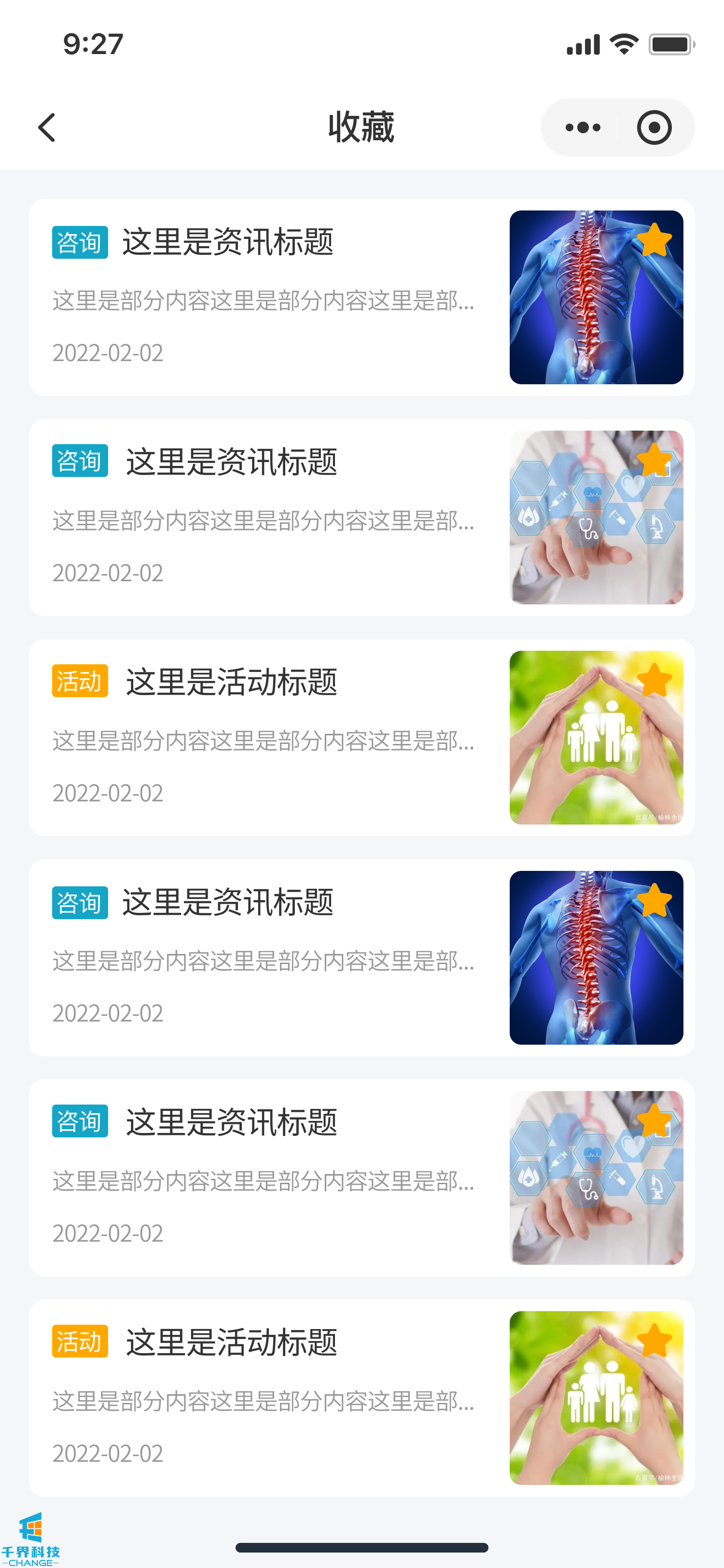
Task: Tap the star on the last 活动 card
Action: tap(654, 1340)
